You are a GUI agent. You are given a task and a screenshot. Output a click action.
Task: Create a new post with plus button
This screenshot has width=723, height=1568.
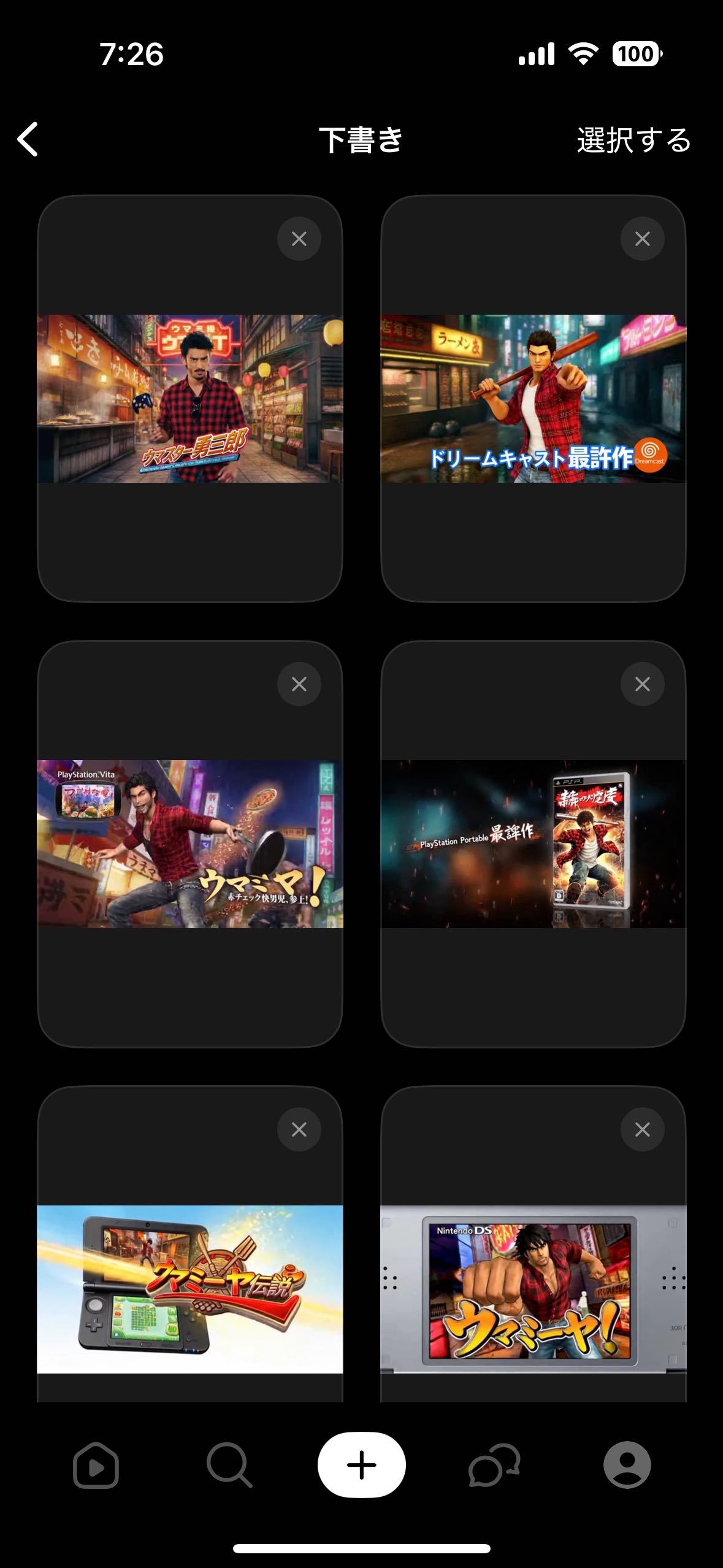(361, 1465)
